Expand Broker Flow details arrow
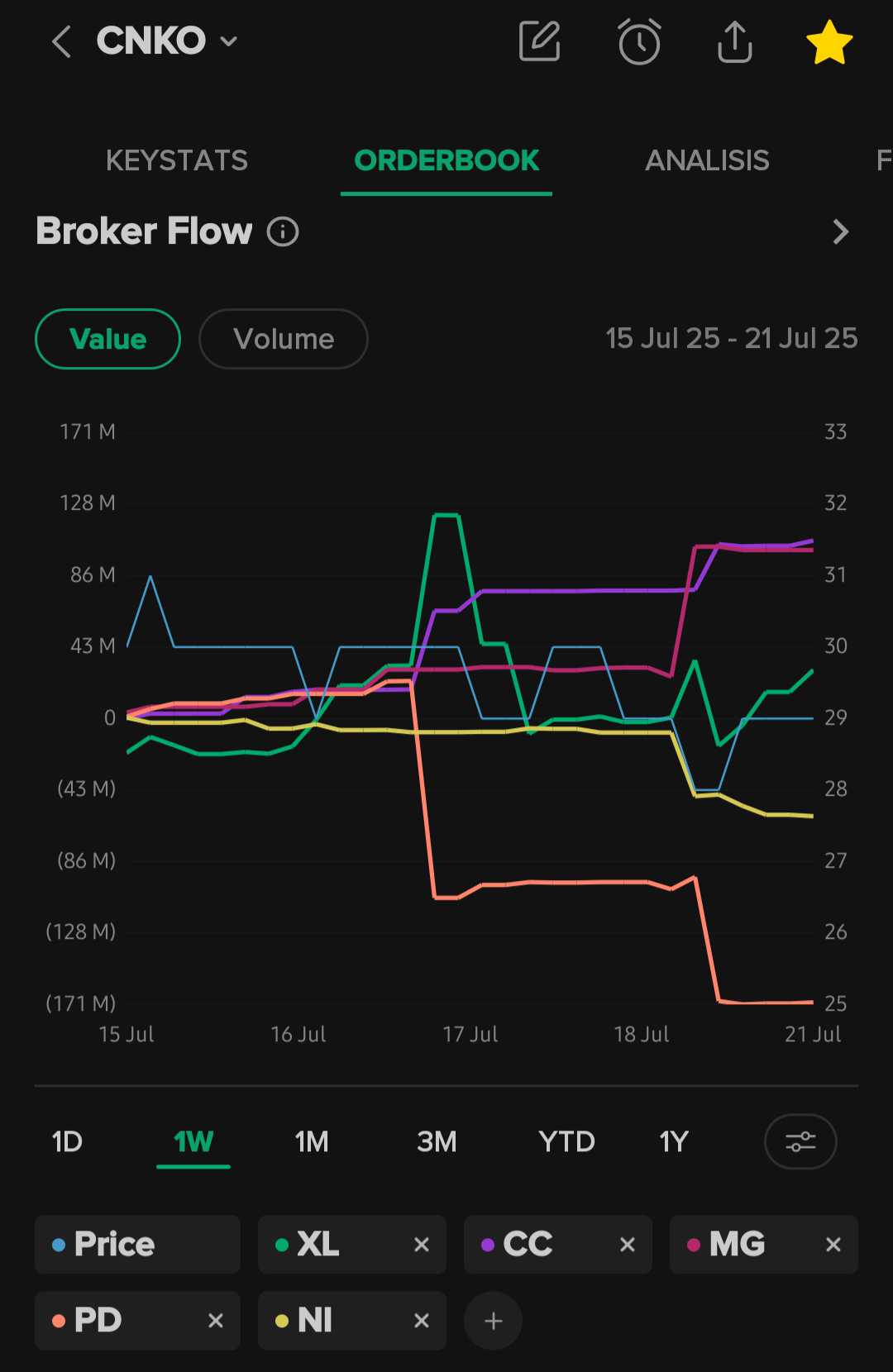This screenshot has height=1372, width=893. coord(840,232)
